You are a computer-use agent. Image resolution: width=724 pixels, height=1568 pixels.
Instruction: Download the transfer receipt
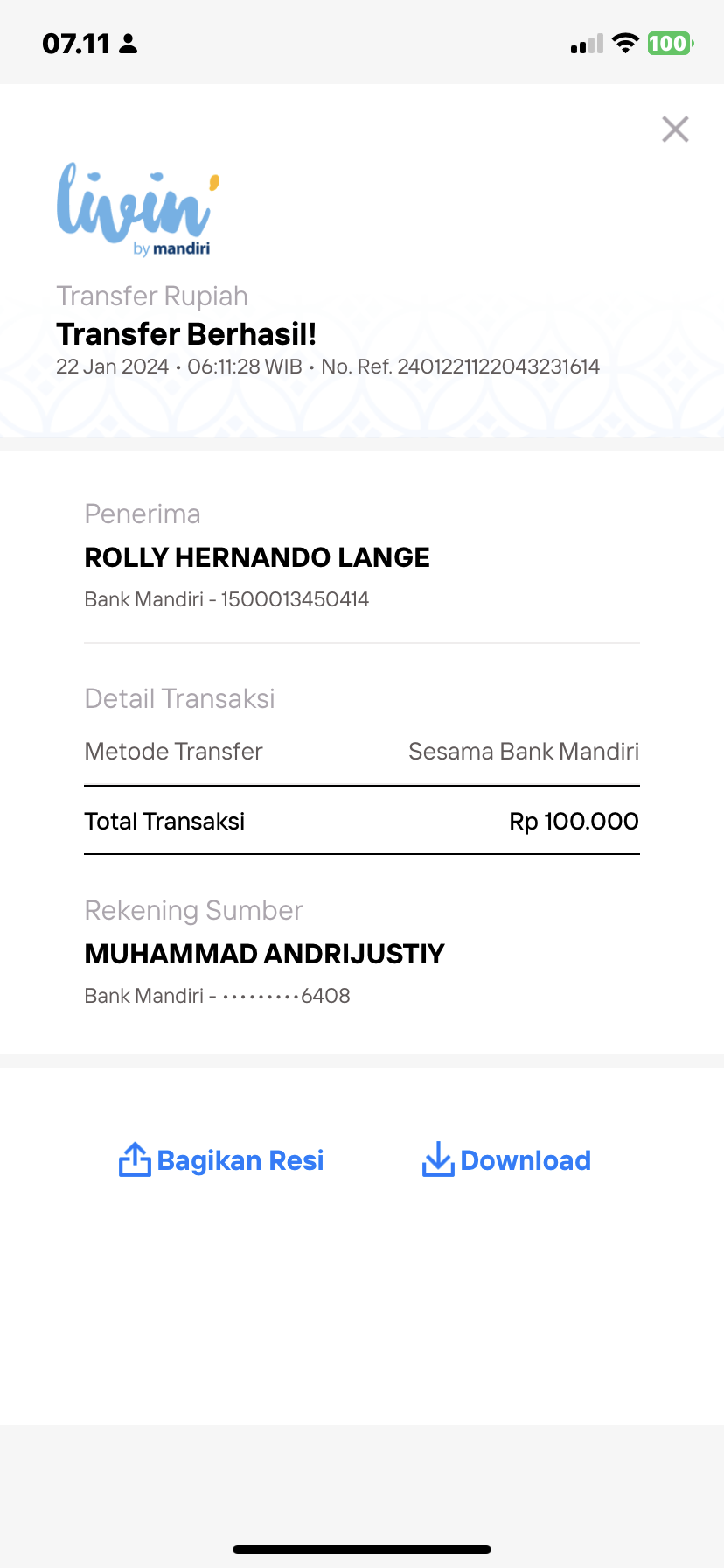[506, 1160]
